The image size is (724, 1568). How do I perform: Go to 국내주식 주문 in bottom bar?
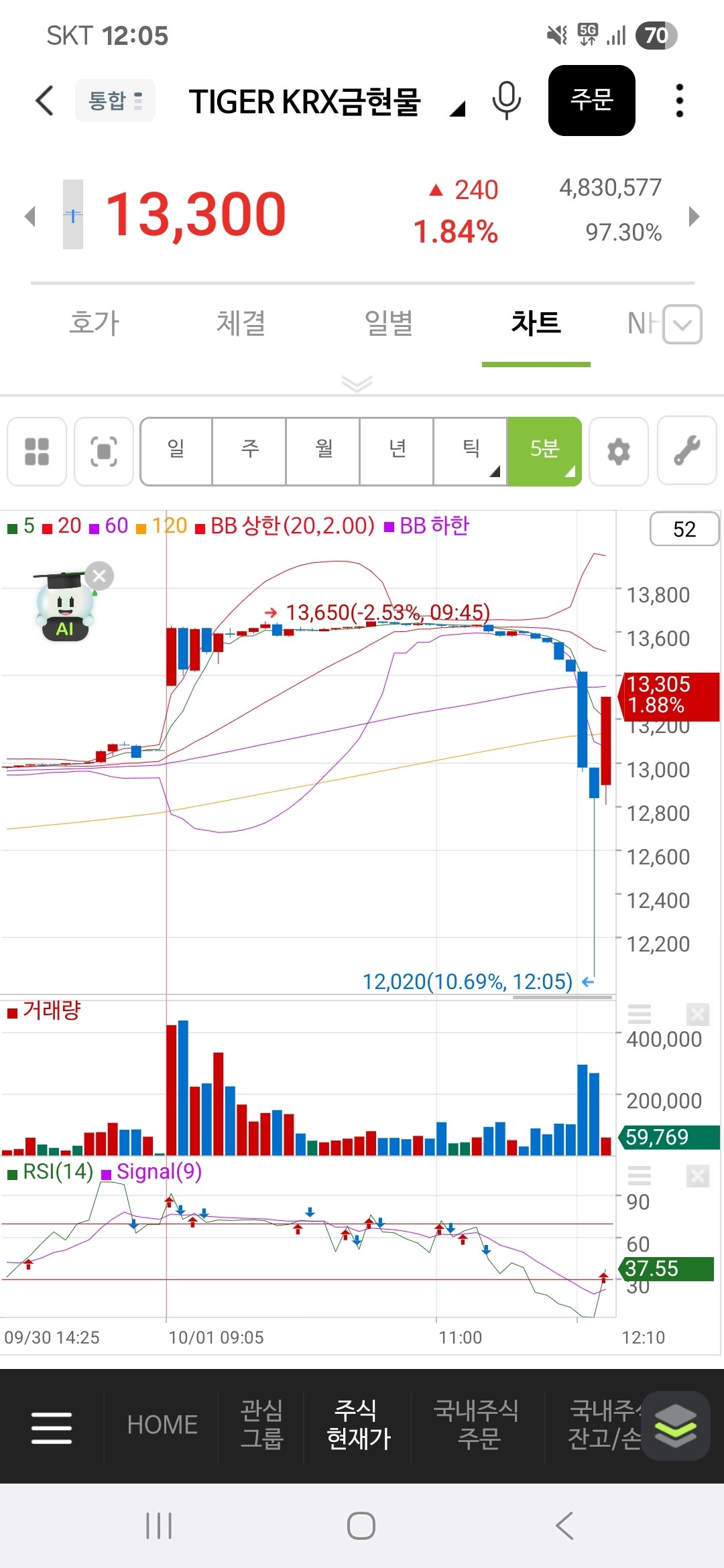pos(477,1425)
